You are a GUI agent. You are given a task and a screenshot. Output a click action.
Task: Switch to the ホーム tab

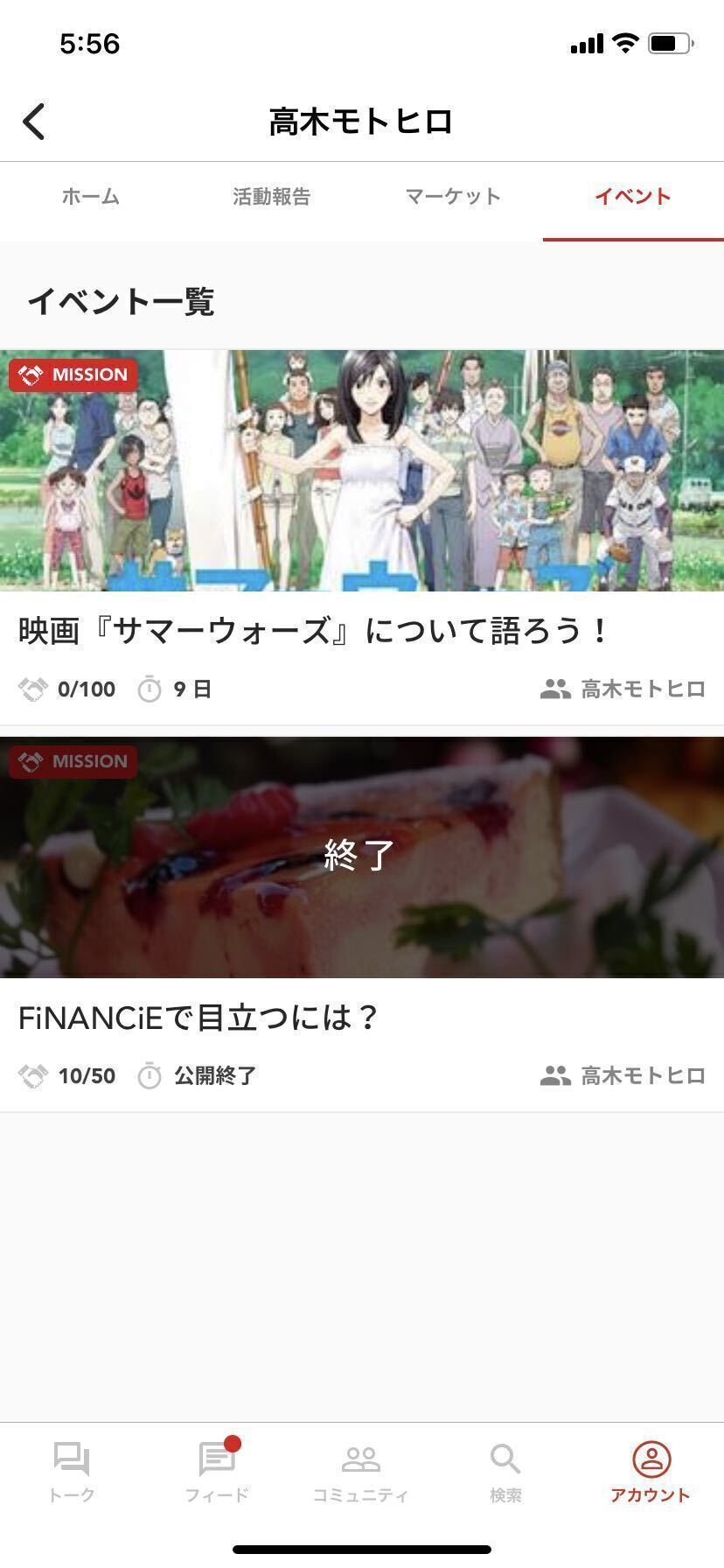(x=90, y=197)
